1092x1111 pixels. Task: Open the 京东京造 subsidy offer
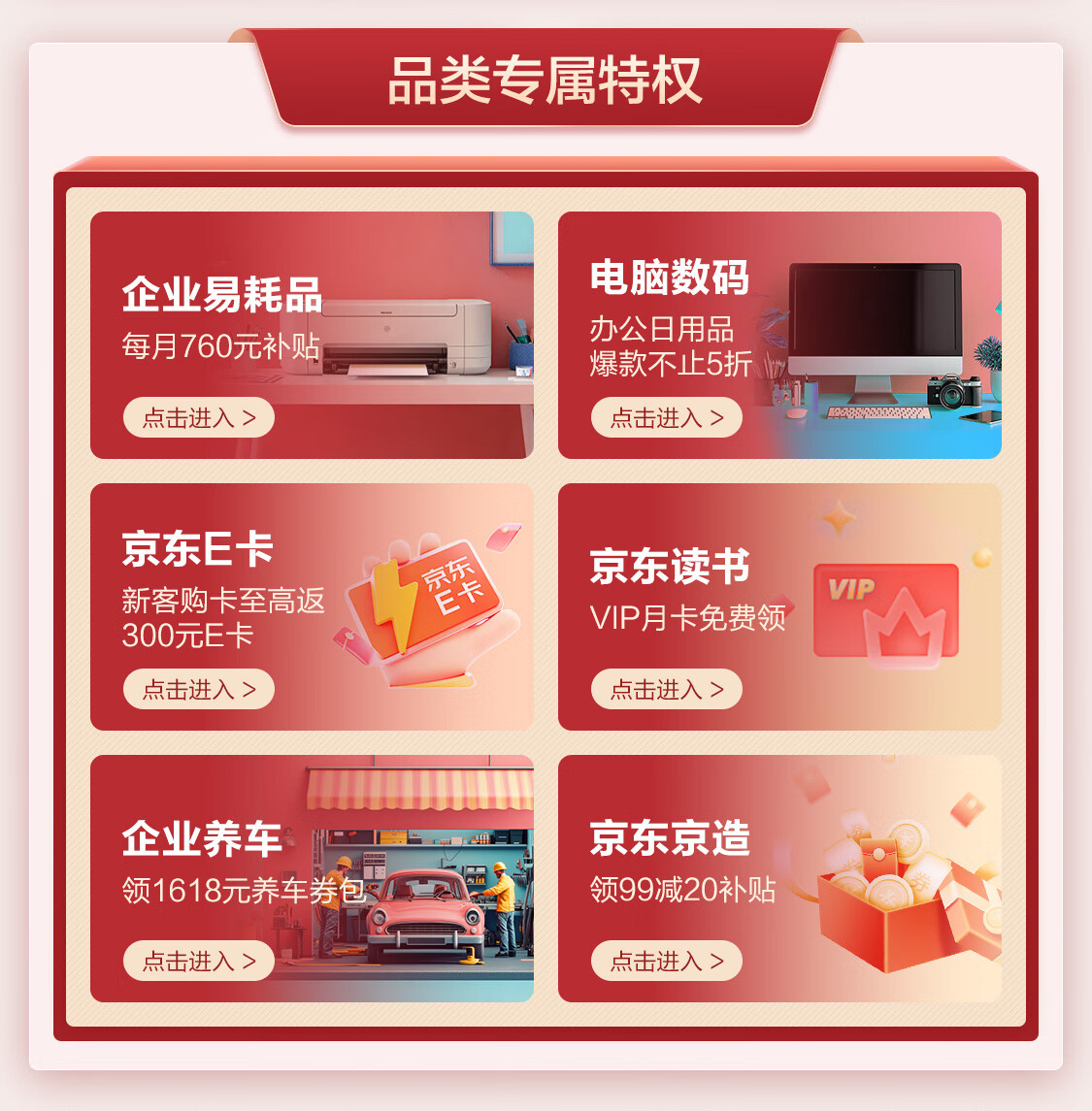coord(667,962)
